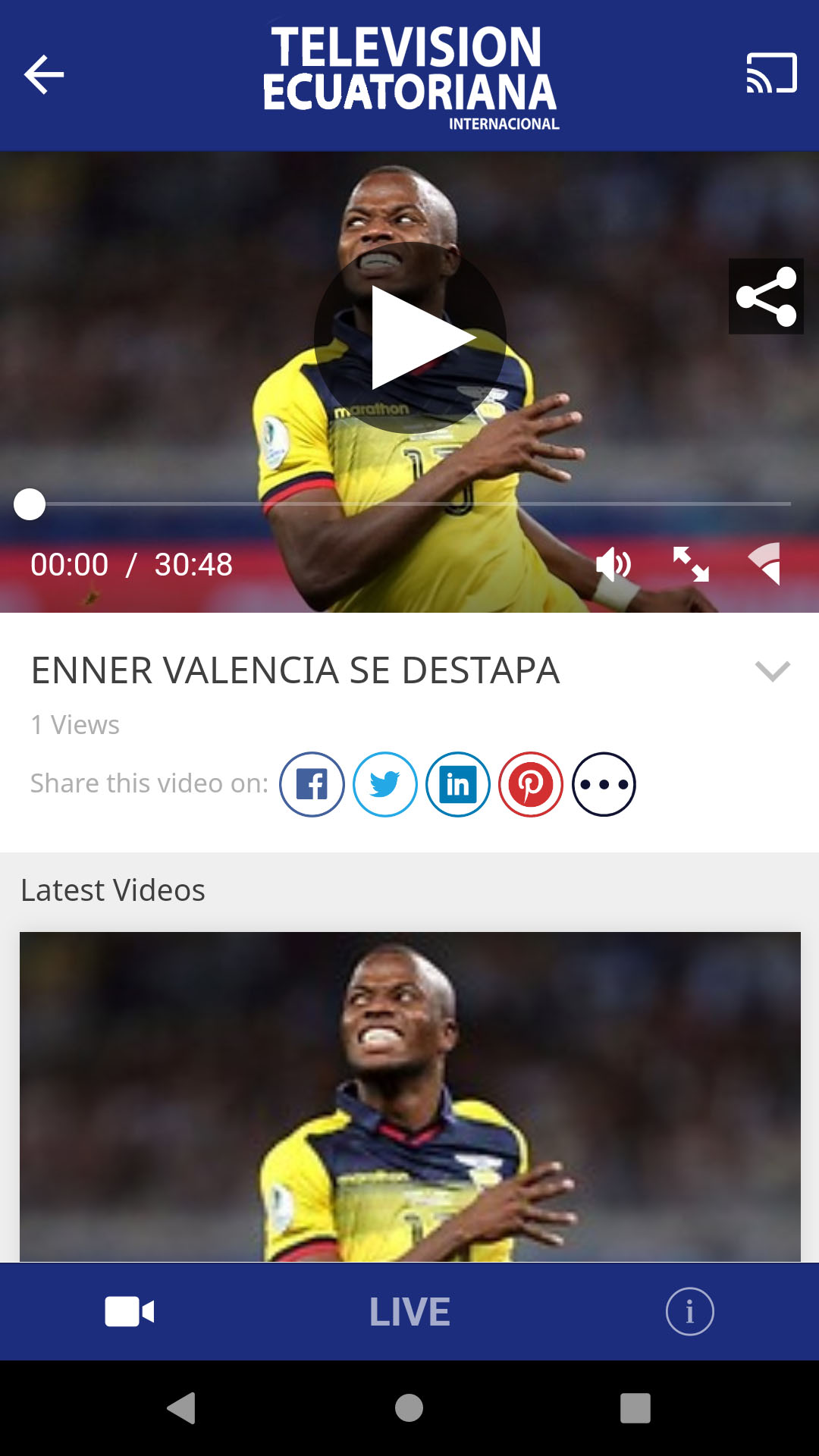Open the info tab

[x=689, y=1311]
